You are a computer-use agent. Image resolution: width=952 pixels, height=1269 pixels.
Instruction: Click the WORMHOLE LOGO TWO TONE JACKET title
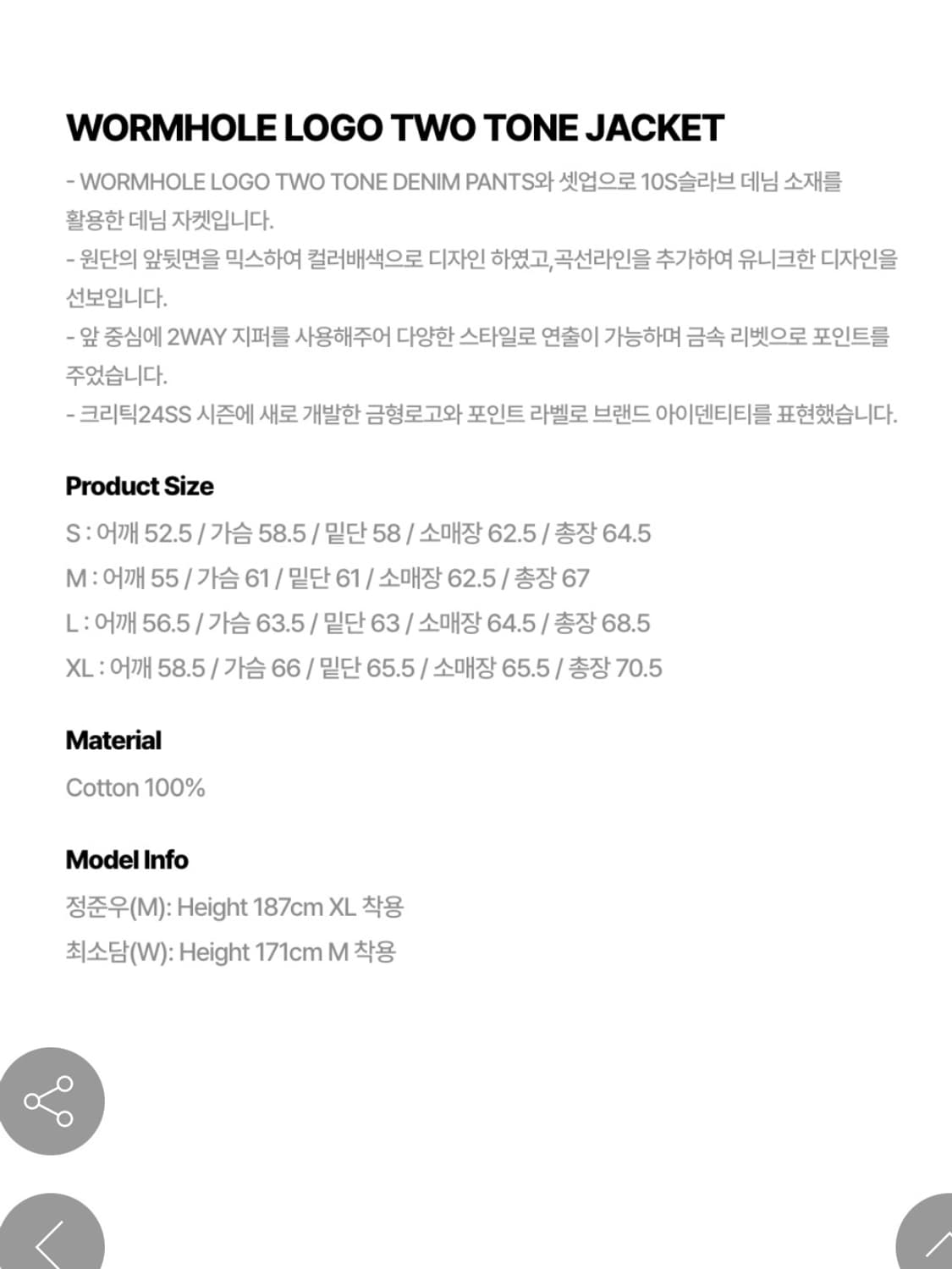click(x=393, y=128)
